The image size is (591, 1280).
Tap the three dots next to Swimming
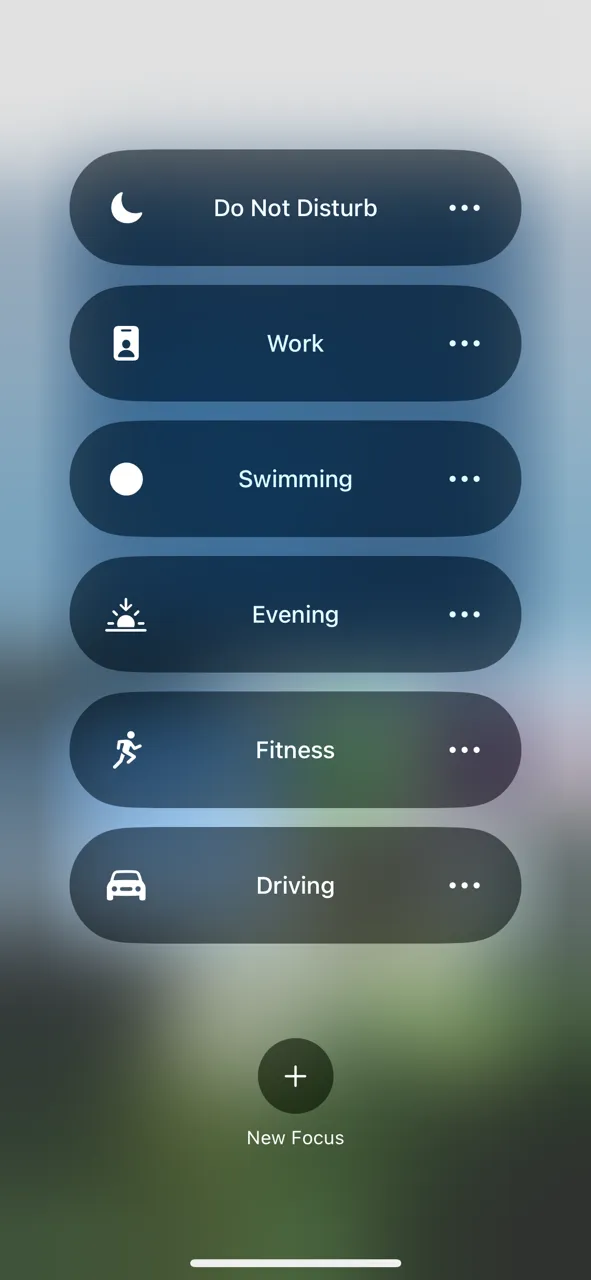tap(464, 479)
